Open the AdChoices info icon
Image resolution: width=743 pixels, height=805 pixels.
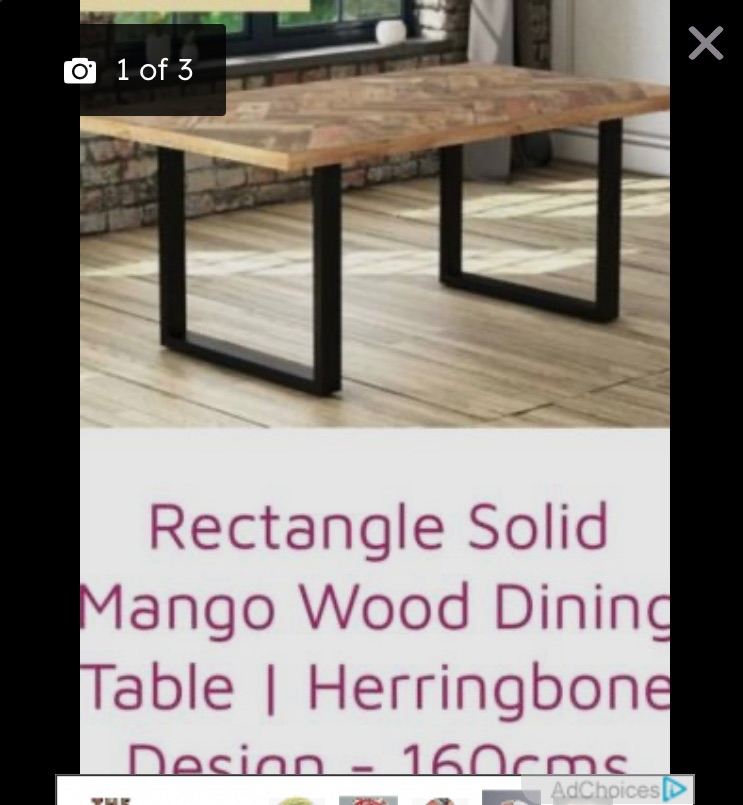pyautogui.click(x=675, y=790)
